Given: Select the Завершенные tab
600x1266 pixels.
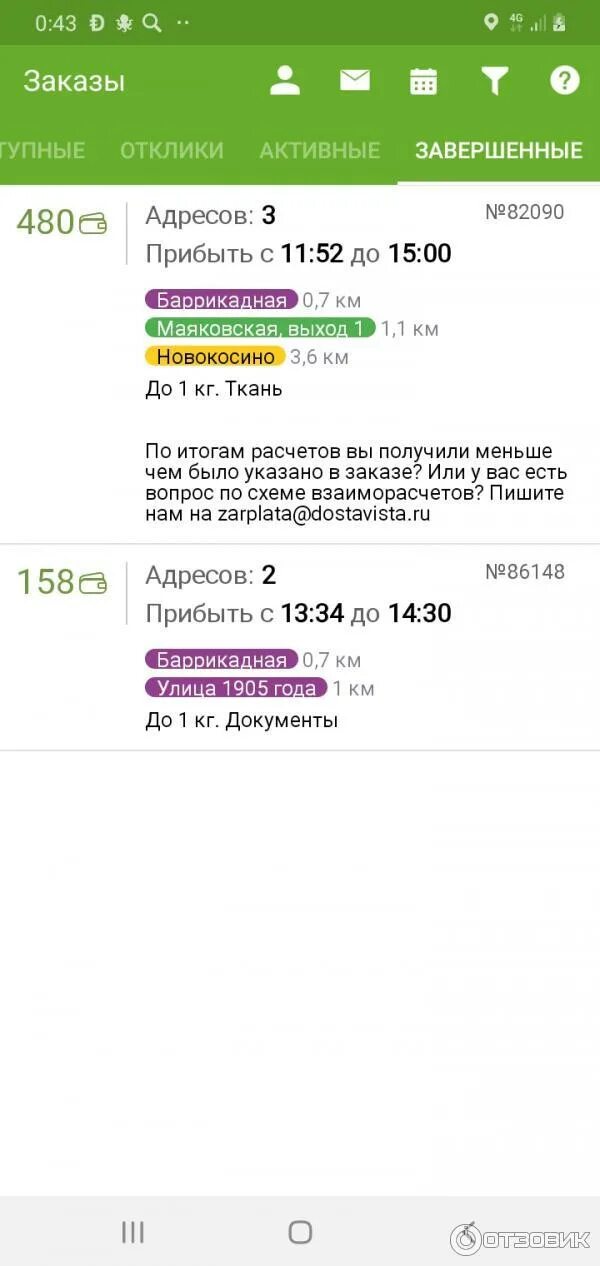Looking at the screenshot, I should [499, 151].
